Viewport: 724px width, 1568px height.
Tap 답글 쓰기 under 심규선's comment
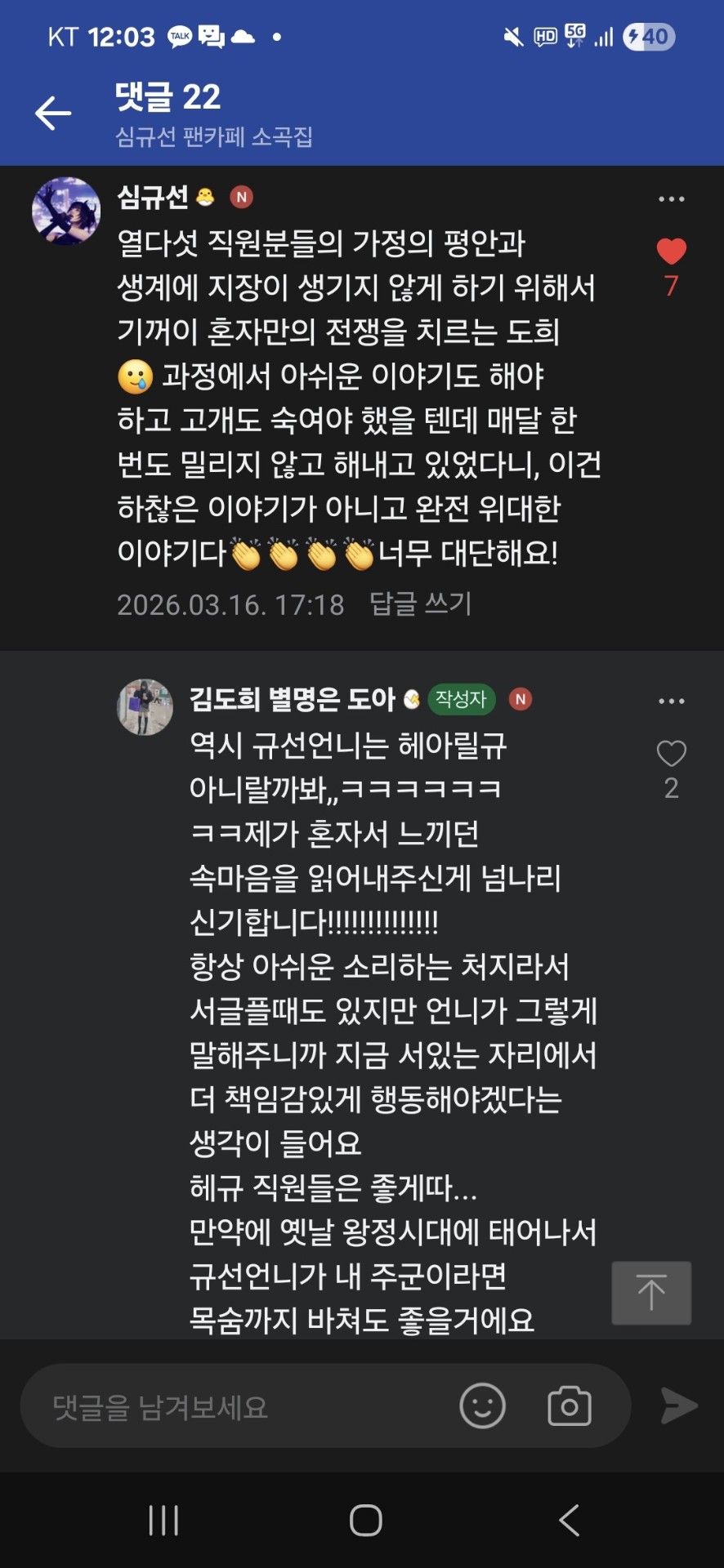click(420, 604)
